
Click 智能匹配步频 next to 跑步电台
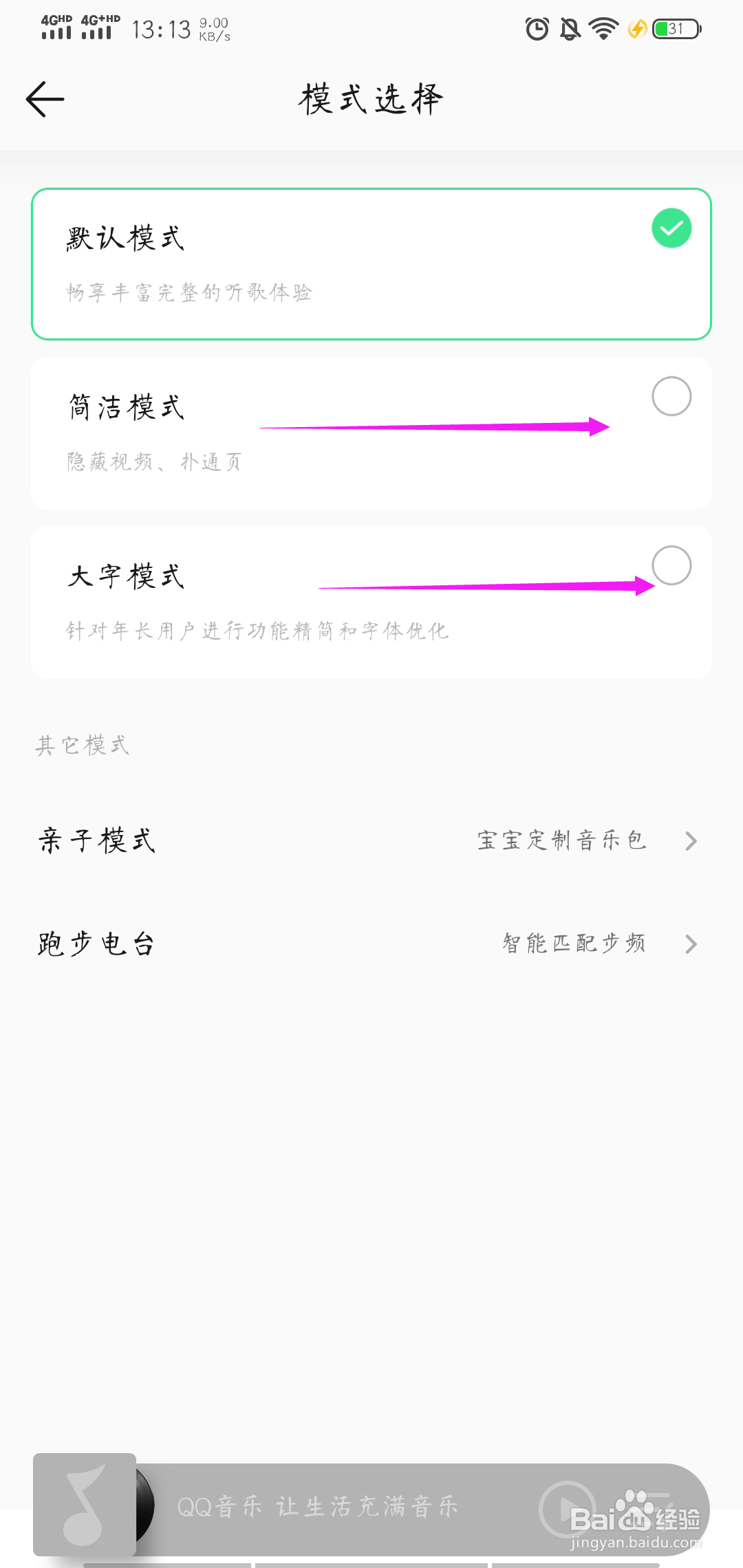pos(573,944)
